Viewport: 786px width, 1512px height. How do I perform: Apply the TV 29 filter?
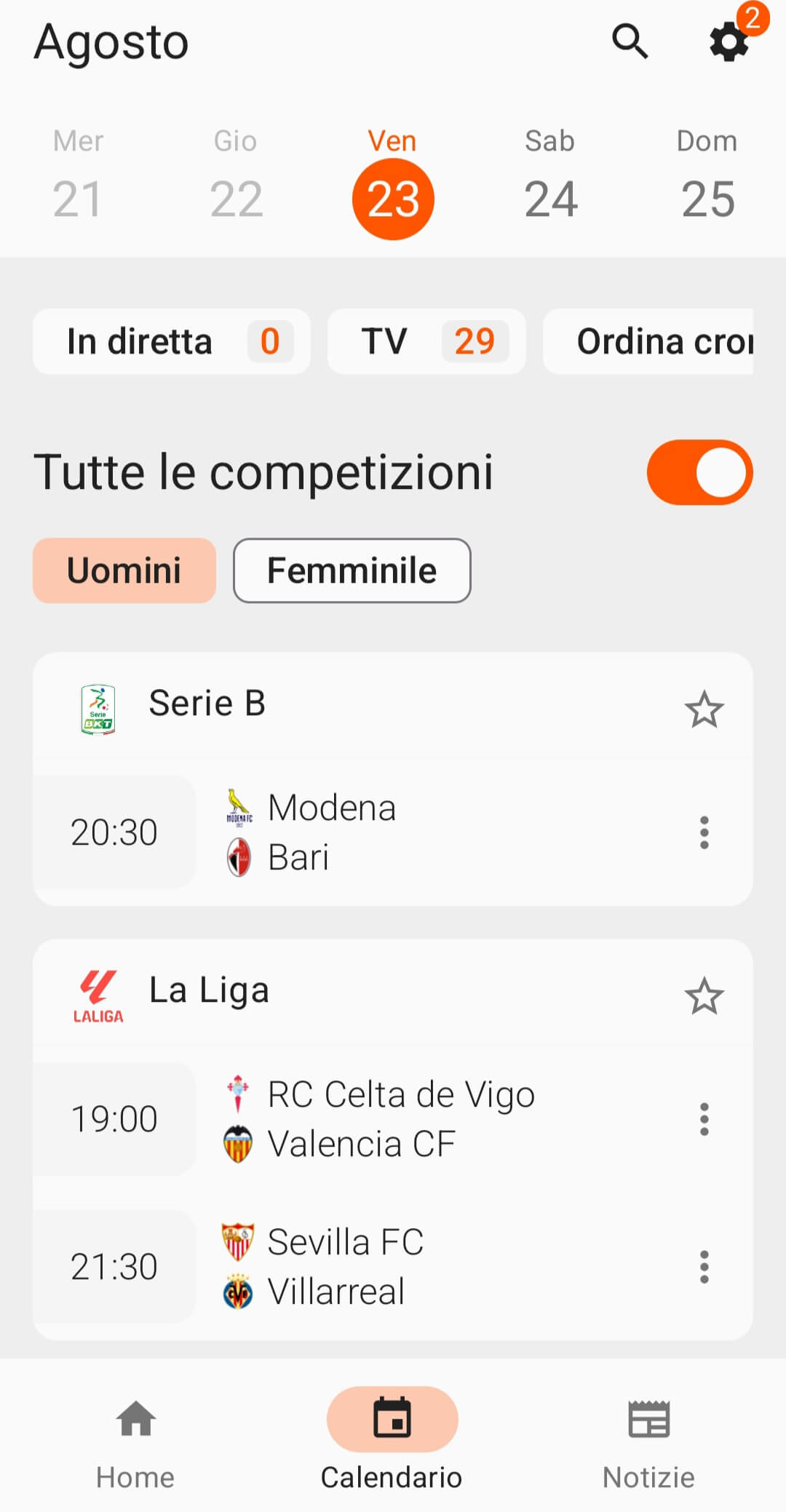point(426,341)
